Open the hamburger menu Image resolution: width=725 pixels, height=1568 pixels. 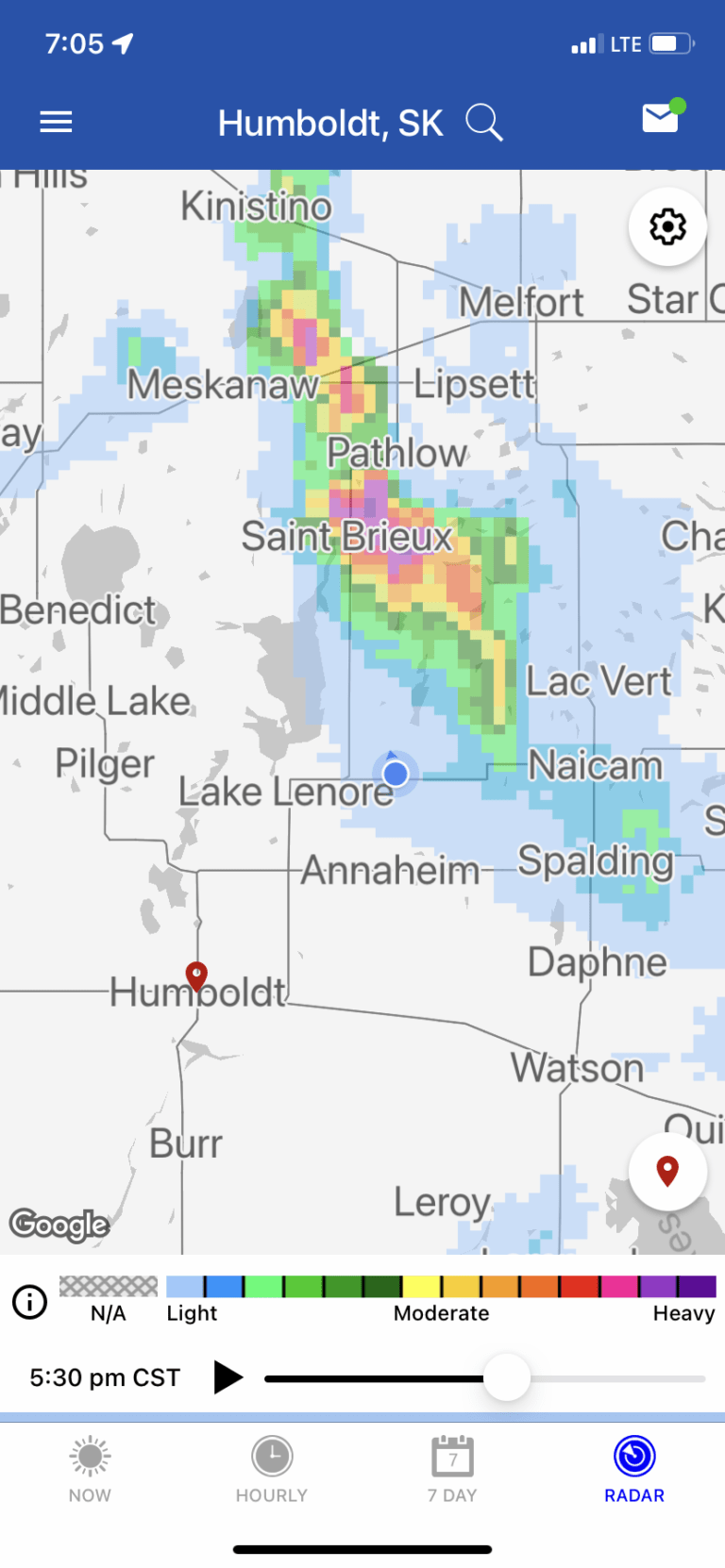click(56, 122)
